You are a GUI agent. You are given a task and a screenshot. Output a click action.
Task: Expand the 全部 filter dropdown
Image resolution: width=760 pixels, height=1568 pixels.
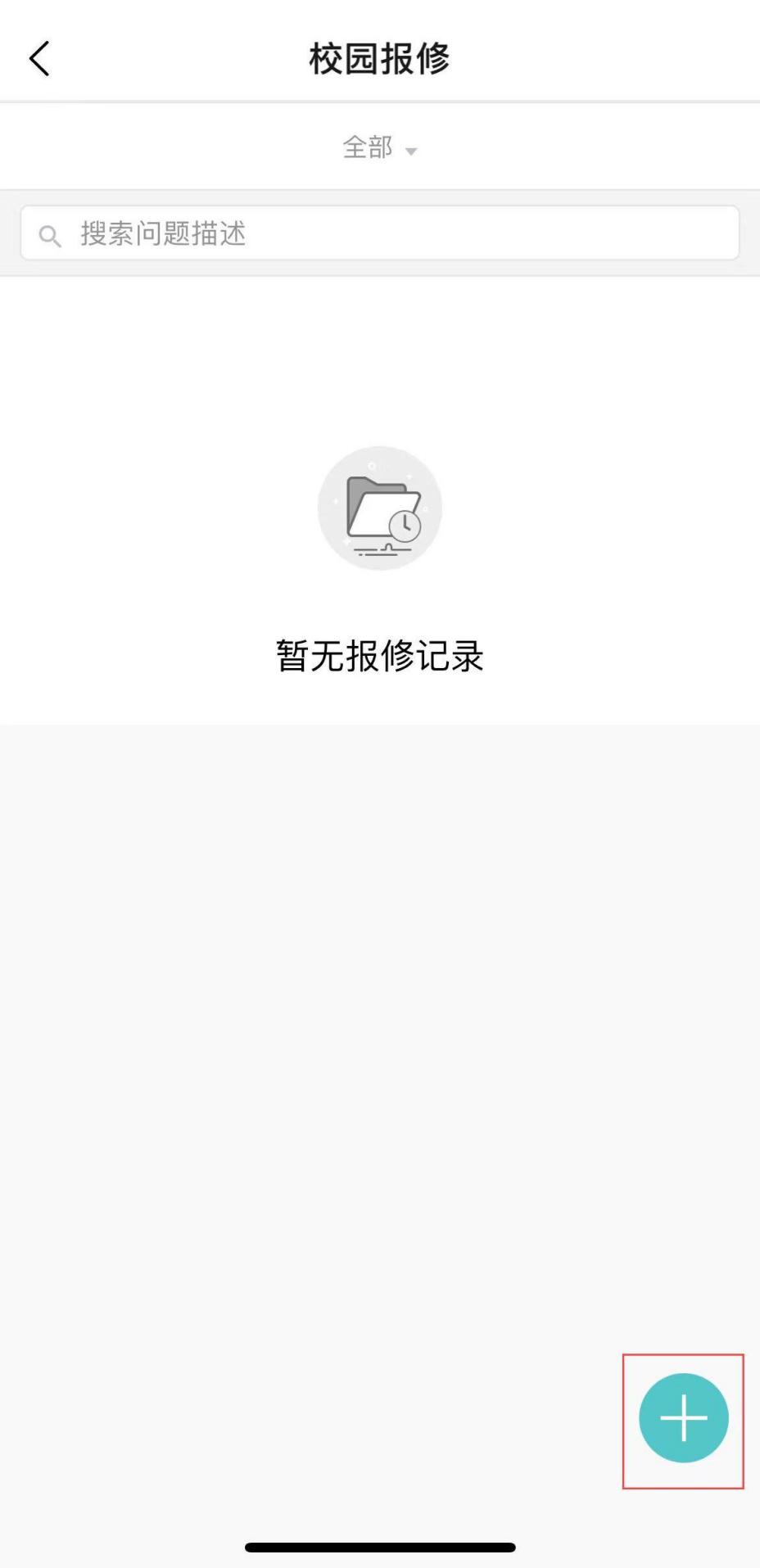click(x=380, y=148)
